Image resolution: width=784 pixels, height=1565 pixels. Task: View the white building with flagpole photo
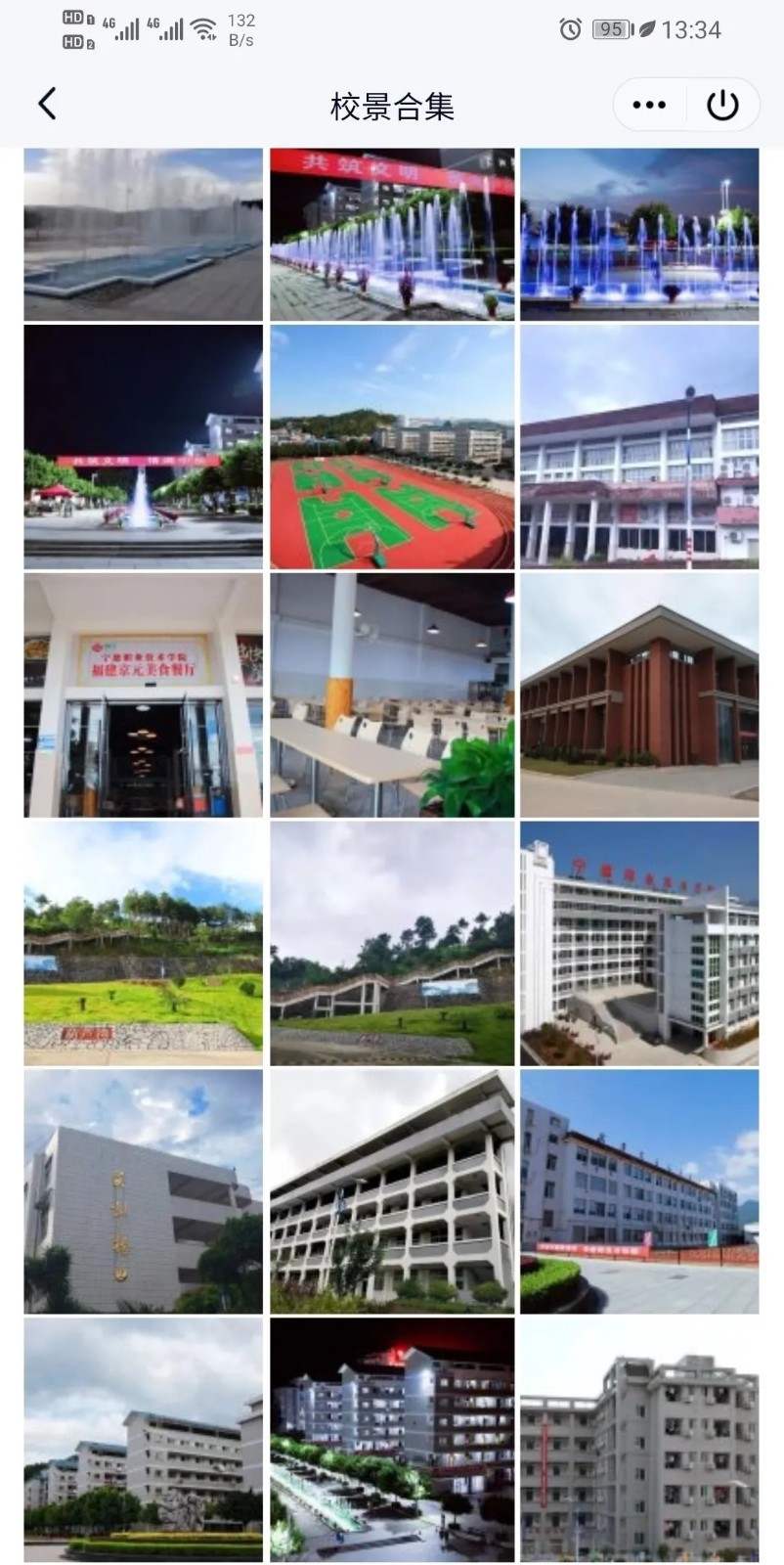pos(639,447)
